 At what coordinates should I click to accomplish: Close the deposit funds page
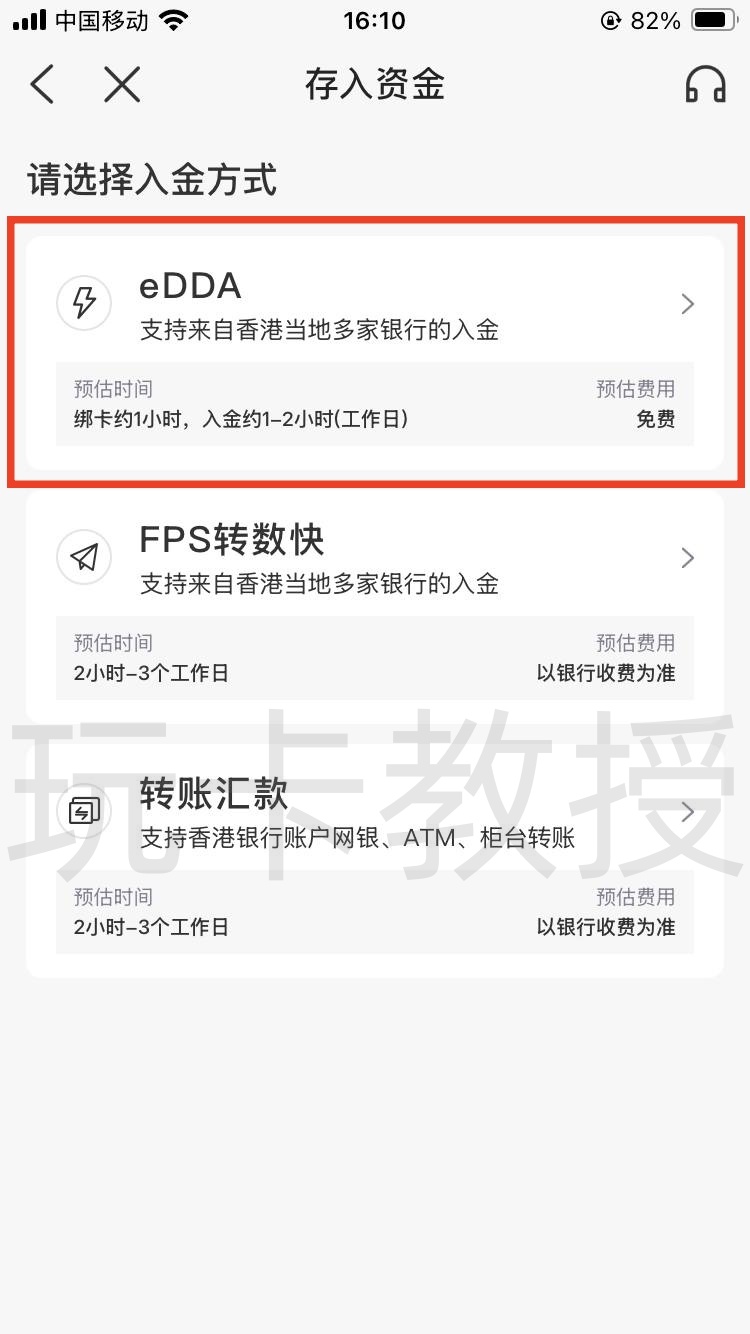[x=122, y=85]
